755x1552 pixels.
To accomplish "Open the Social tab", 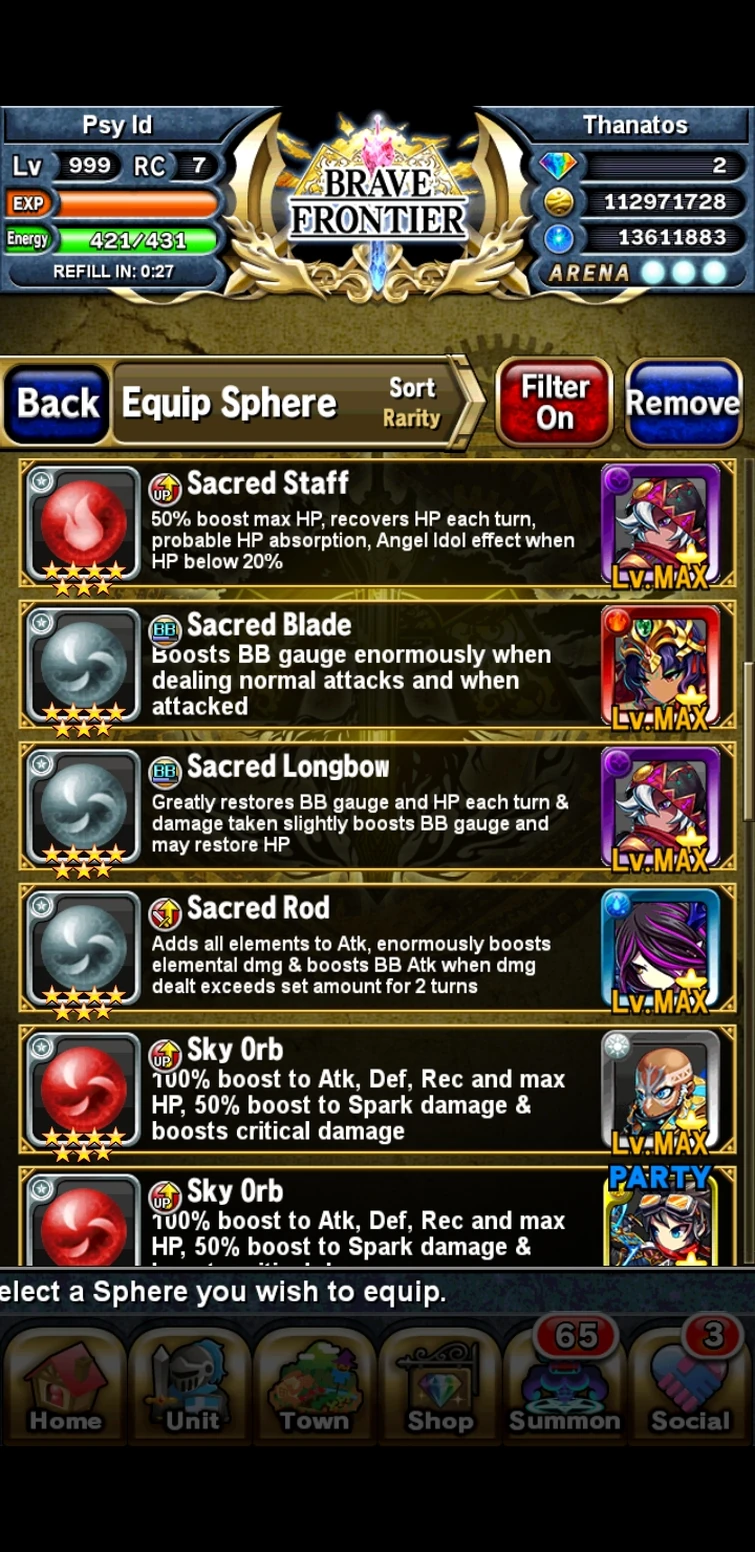I will (690, 1386).
